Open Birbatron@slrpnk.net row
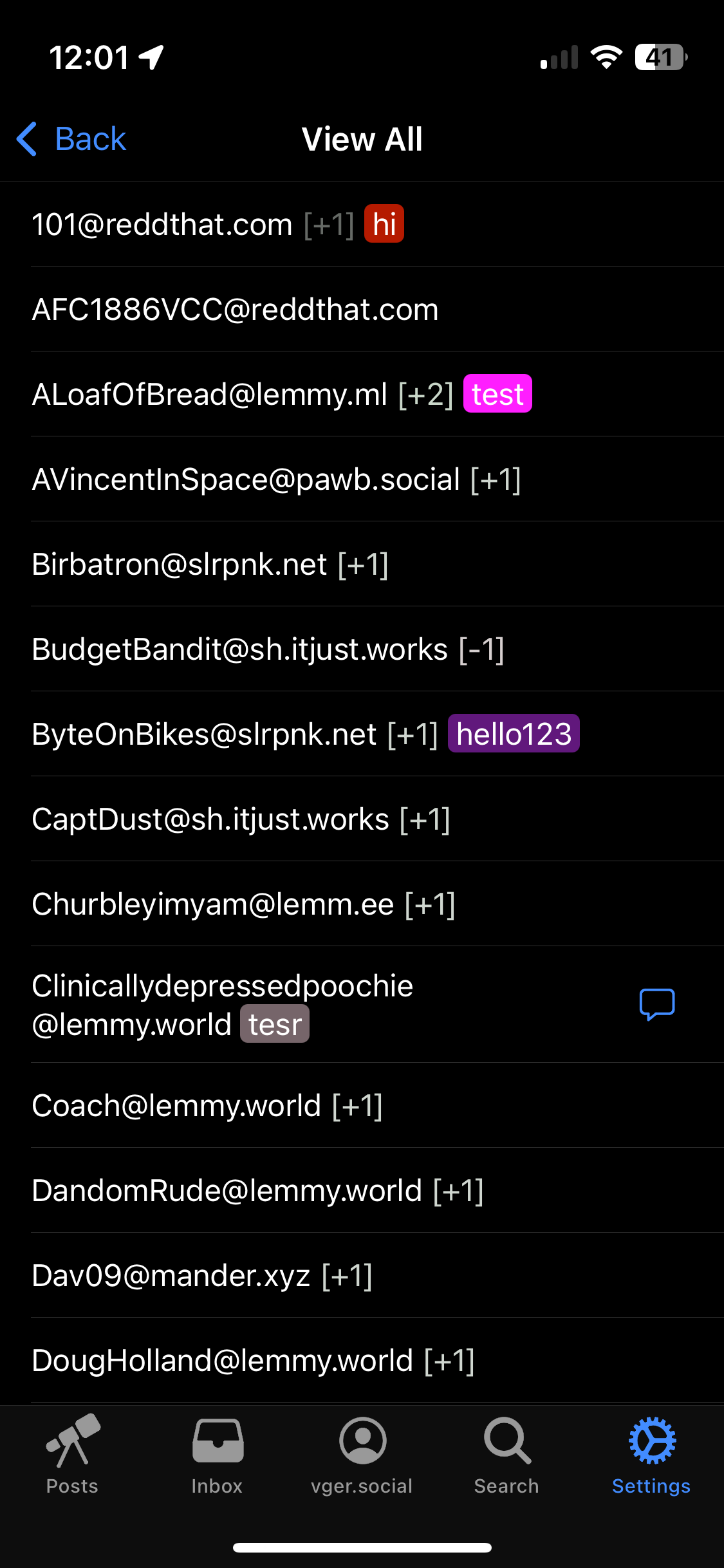The image size is (724, 1568). 362,564
